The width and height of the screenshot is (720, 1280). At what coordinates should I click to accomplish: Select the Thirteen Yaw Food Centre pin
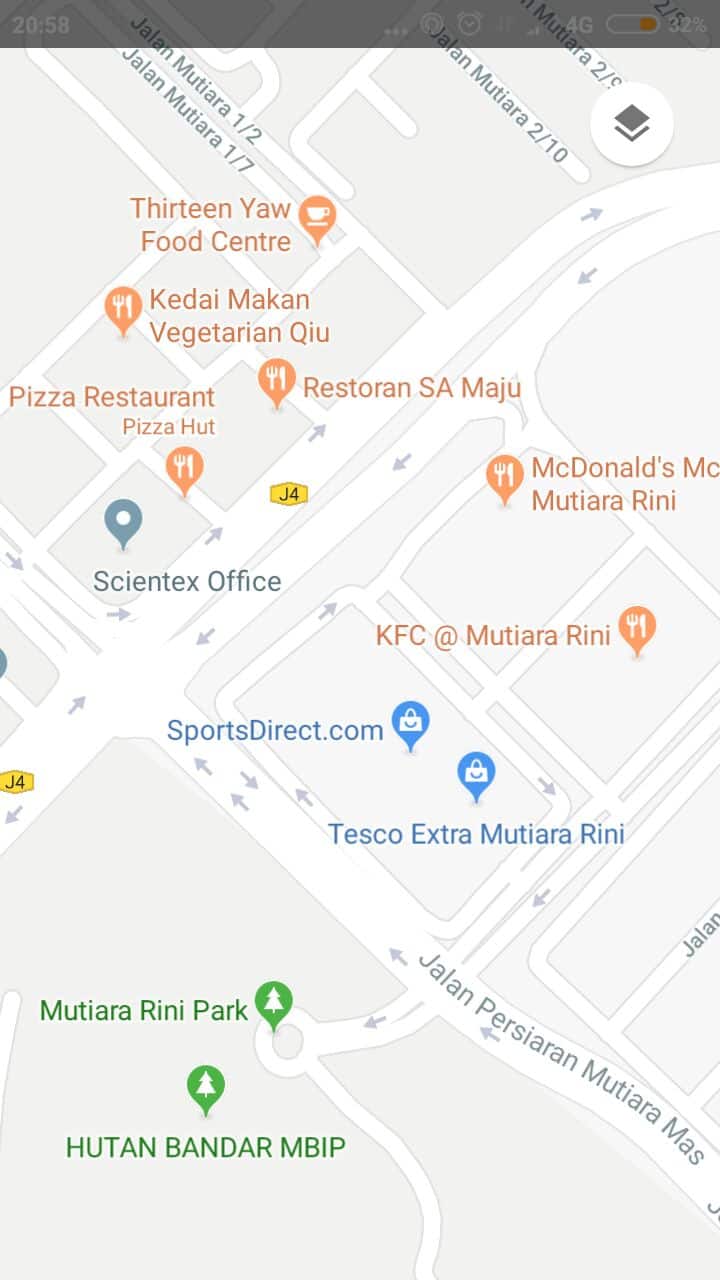318,218
